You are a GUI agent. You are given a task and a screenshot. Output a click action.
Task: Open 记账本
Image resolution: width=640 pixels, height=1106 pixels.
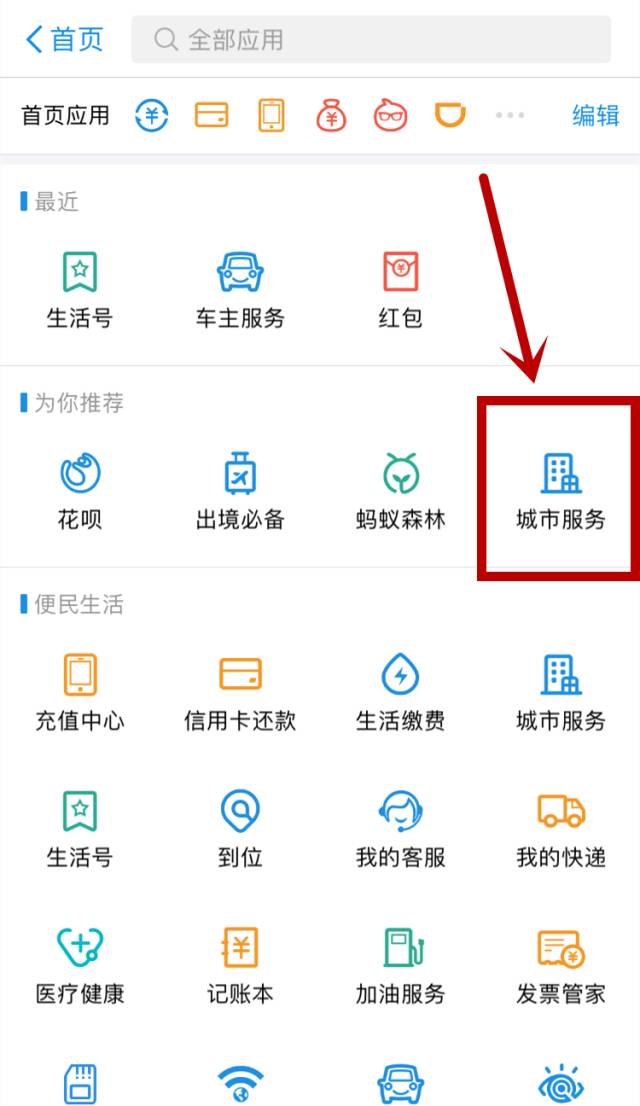coord(240,966)
